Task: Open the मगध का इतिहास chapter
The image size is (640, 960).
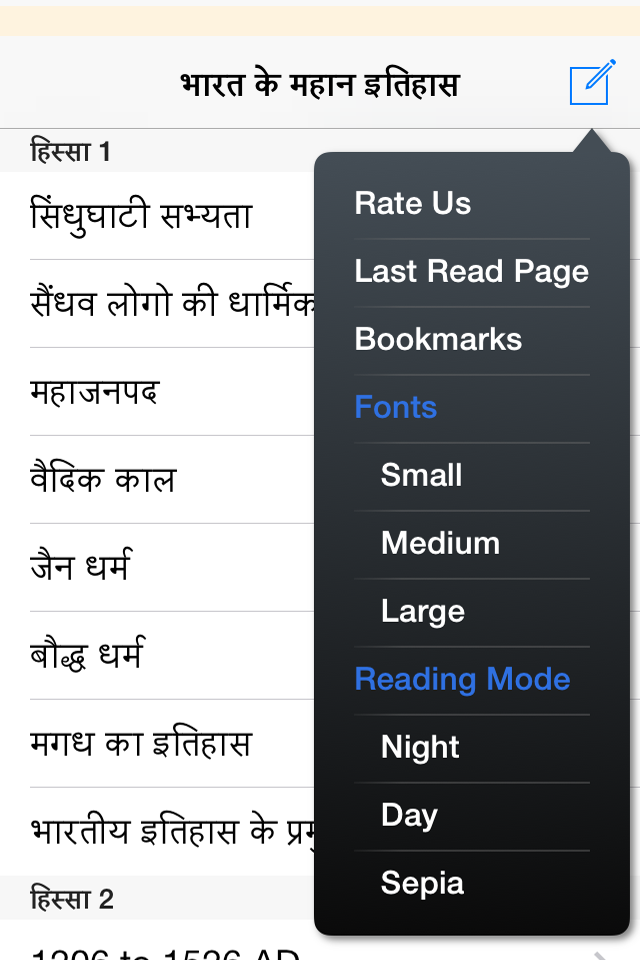Action: point(157,743)
